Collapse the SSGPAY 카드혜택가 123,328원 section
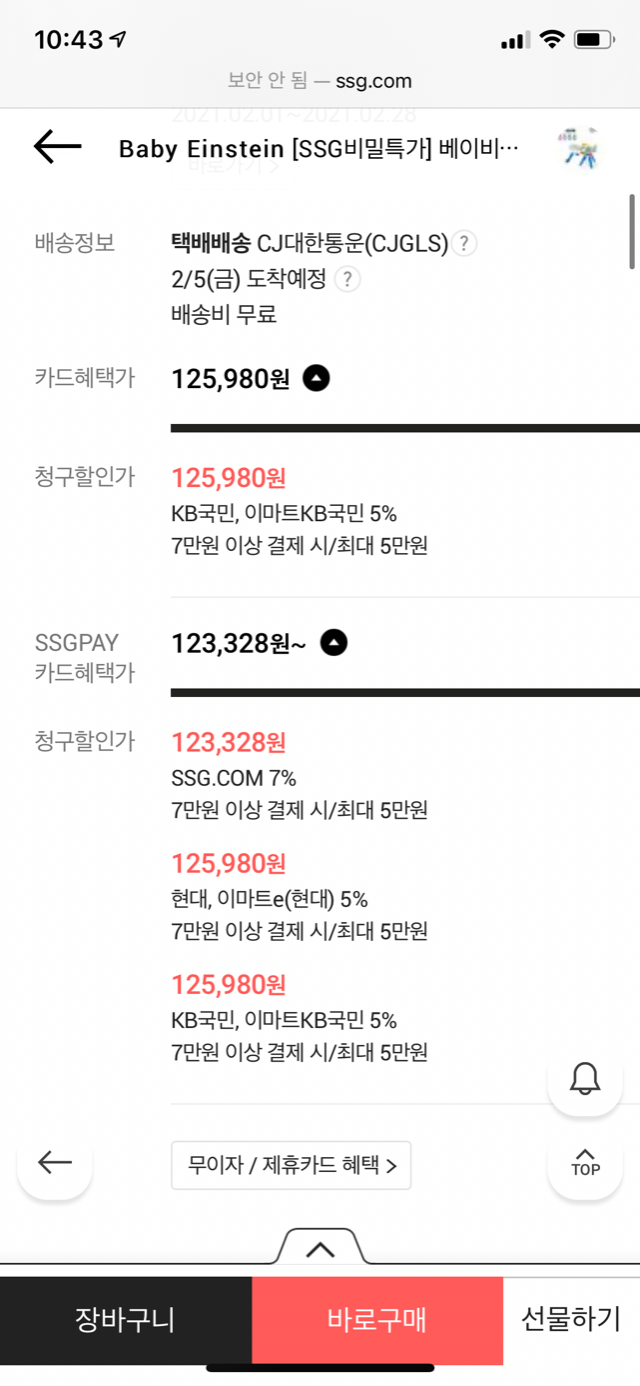 click(x=334, y=642)
